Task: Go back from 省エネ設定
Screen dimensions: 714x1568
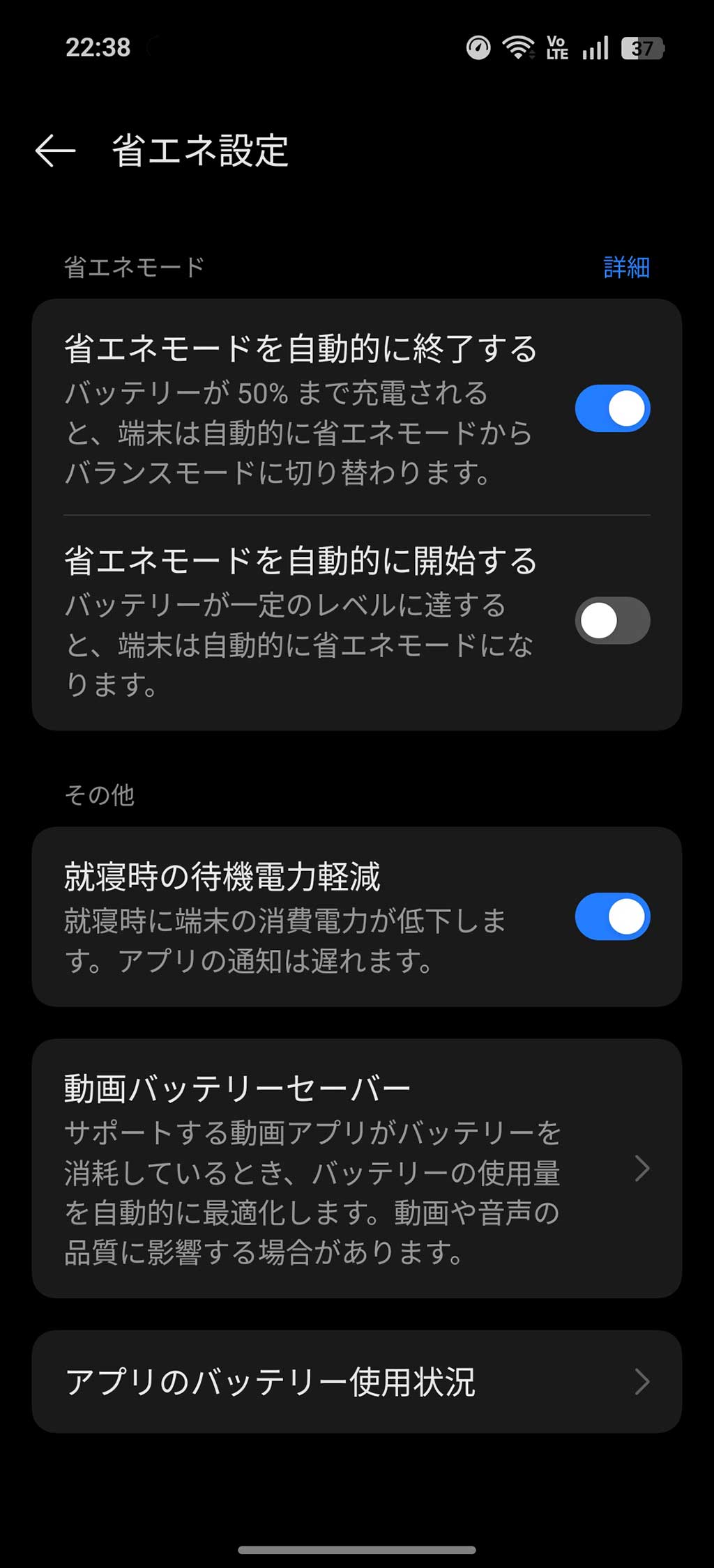Action: pyautogui.click(x=55, y=151)
